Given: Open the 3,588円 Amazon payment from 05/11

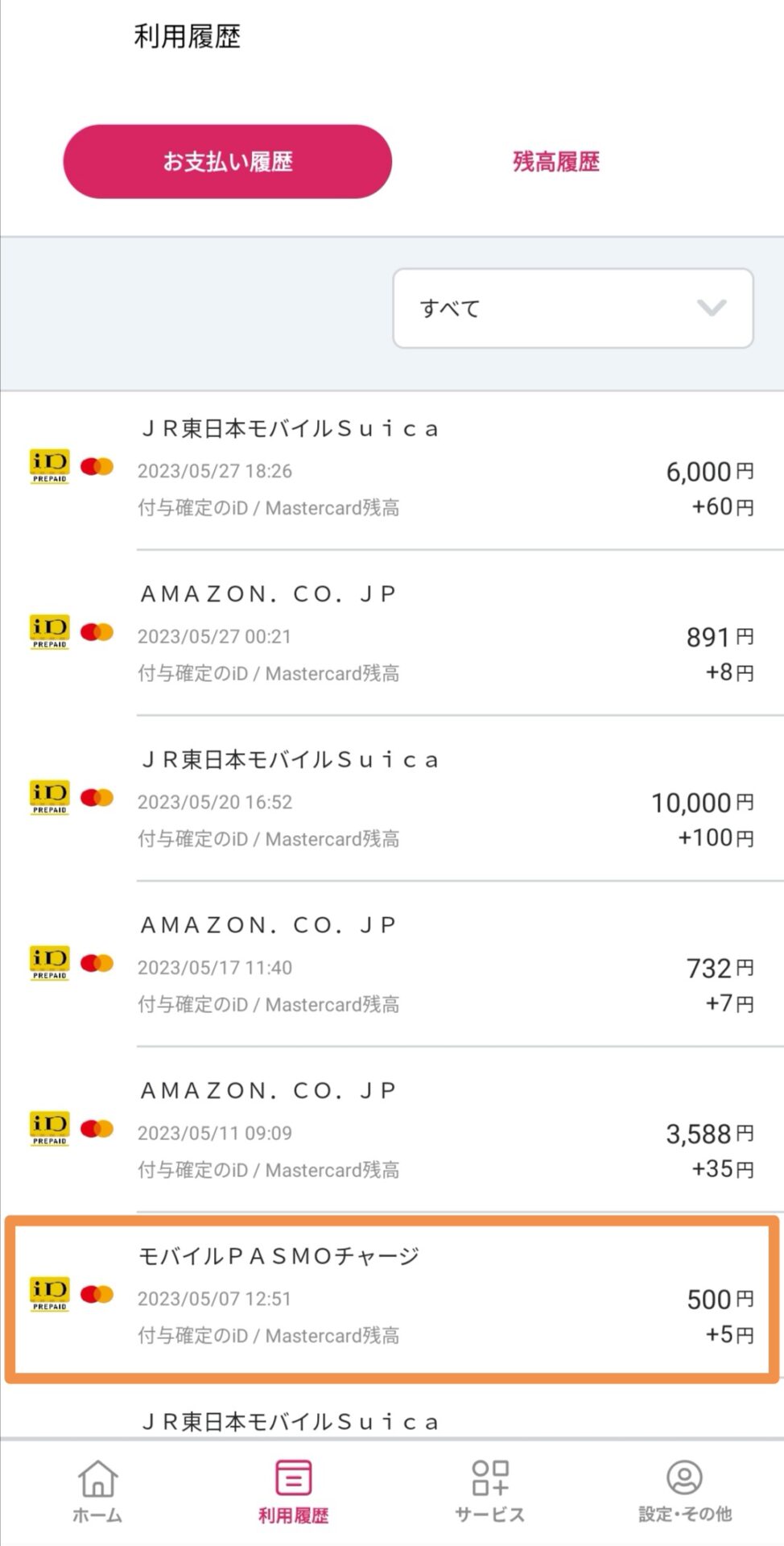Looking at the screenshot, I should (x=392, y=1131).
